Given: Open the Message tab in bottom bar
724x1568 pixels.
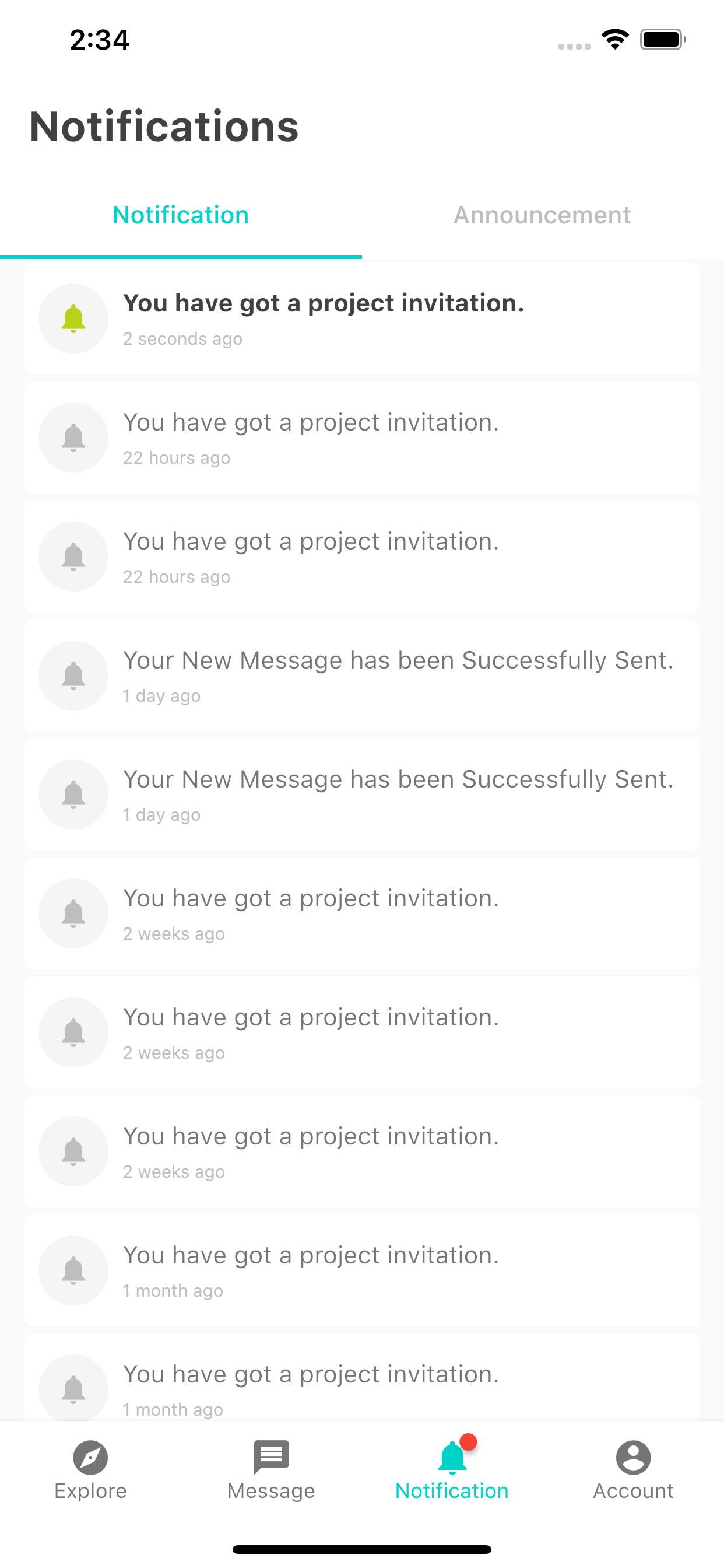Looking at the screenshot, I should [271, 1471].
